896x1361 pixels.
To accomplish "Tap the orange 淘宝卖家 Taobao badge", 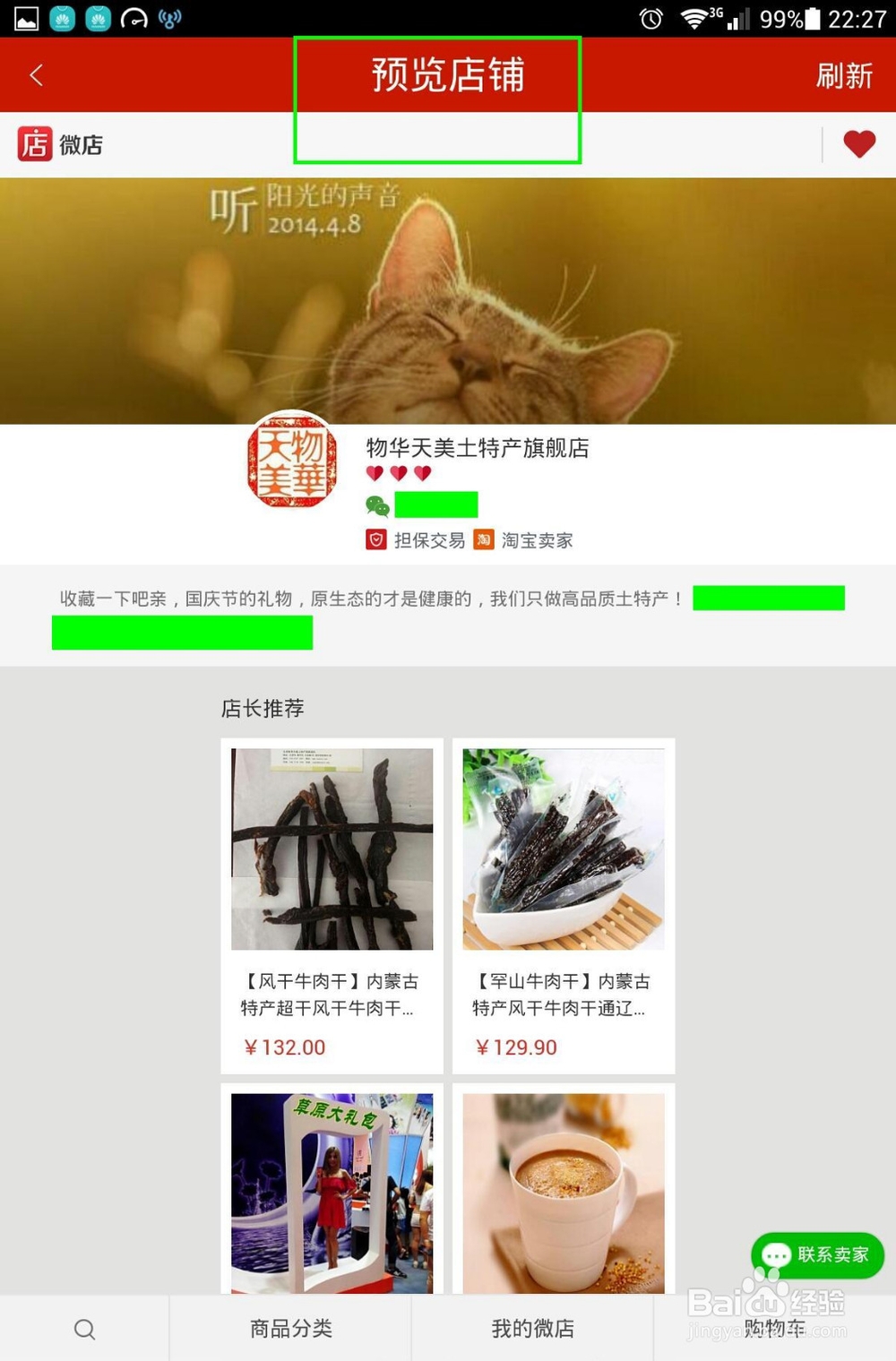I will coord(484,539).
